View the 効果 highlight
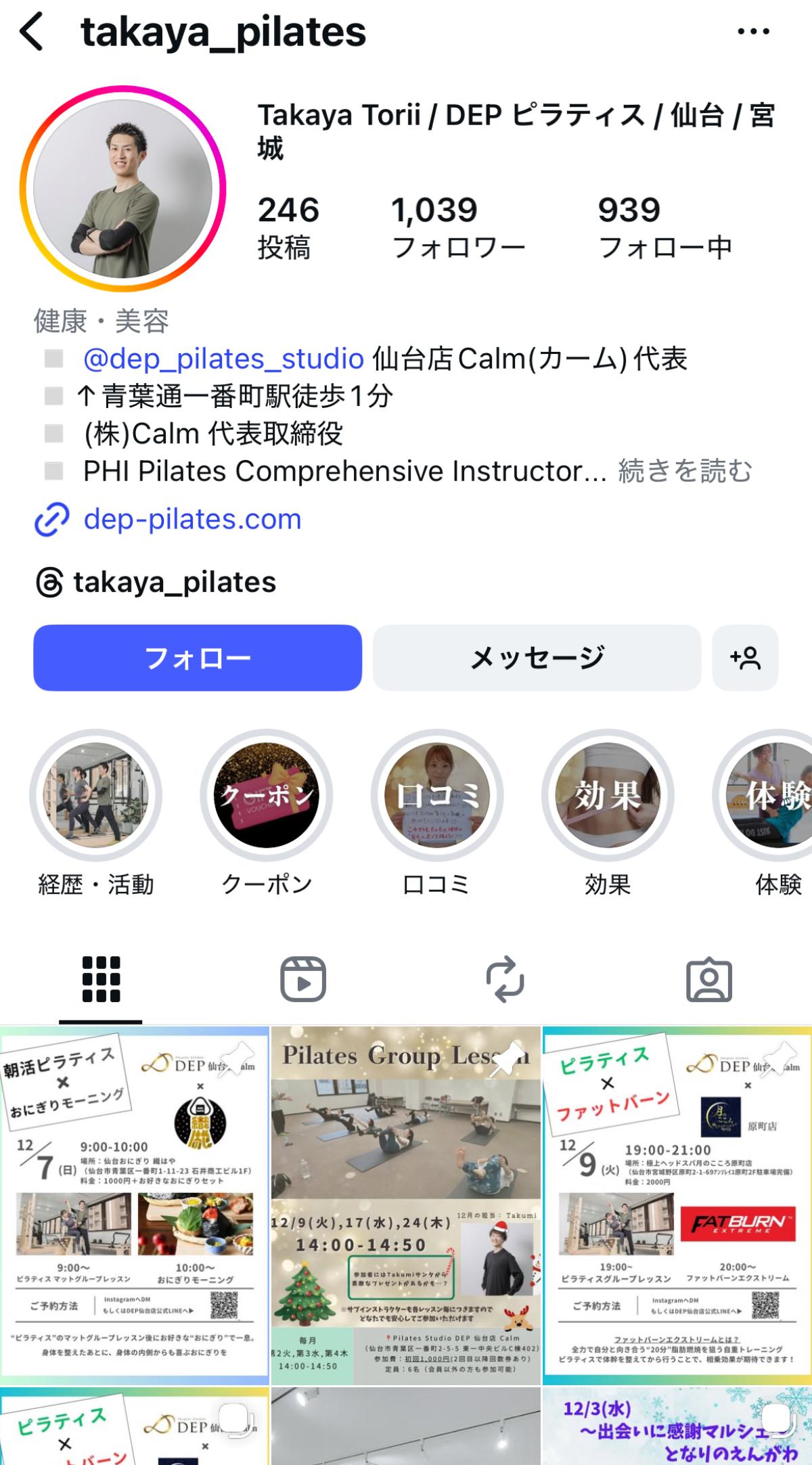 point(607,795)
